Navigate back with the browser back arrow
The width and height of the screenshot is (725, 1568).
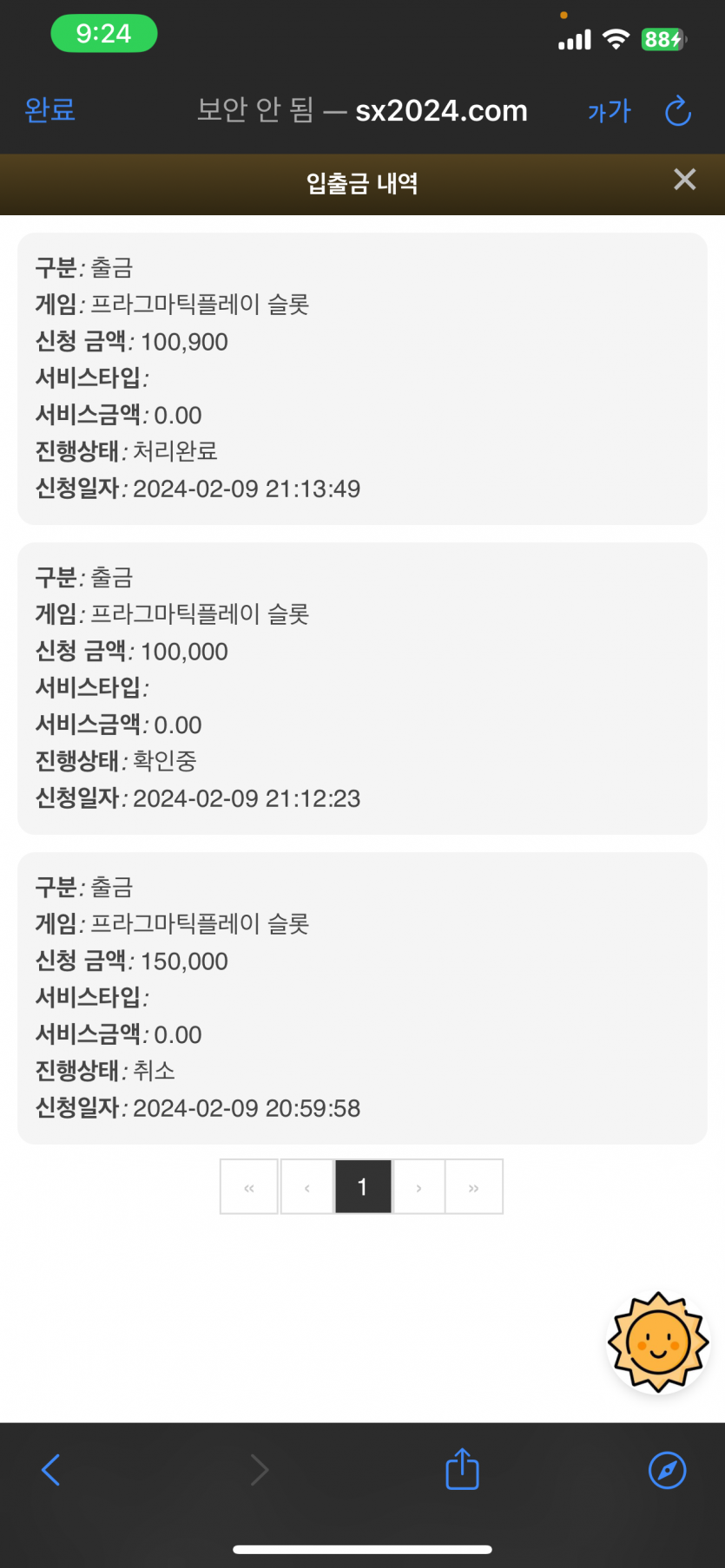[51, 1469]
